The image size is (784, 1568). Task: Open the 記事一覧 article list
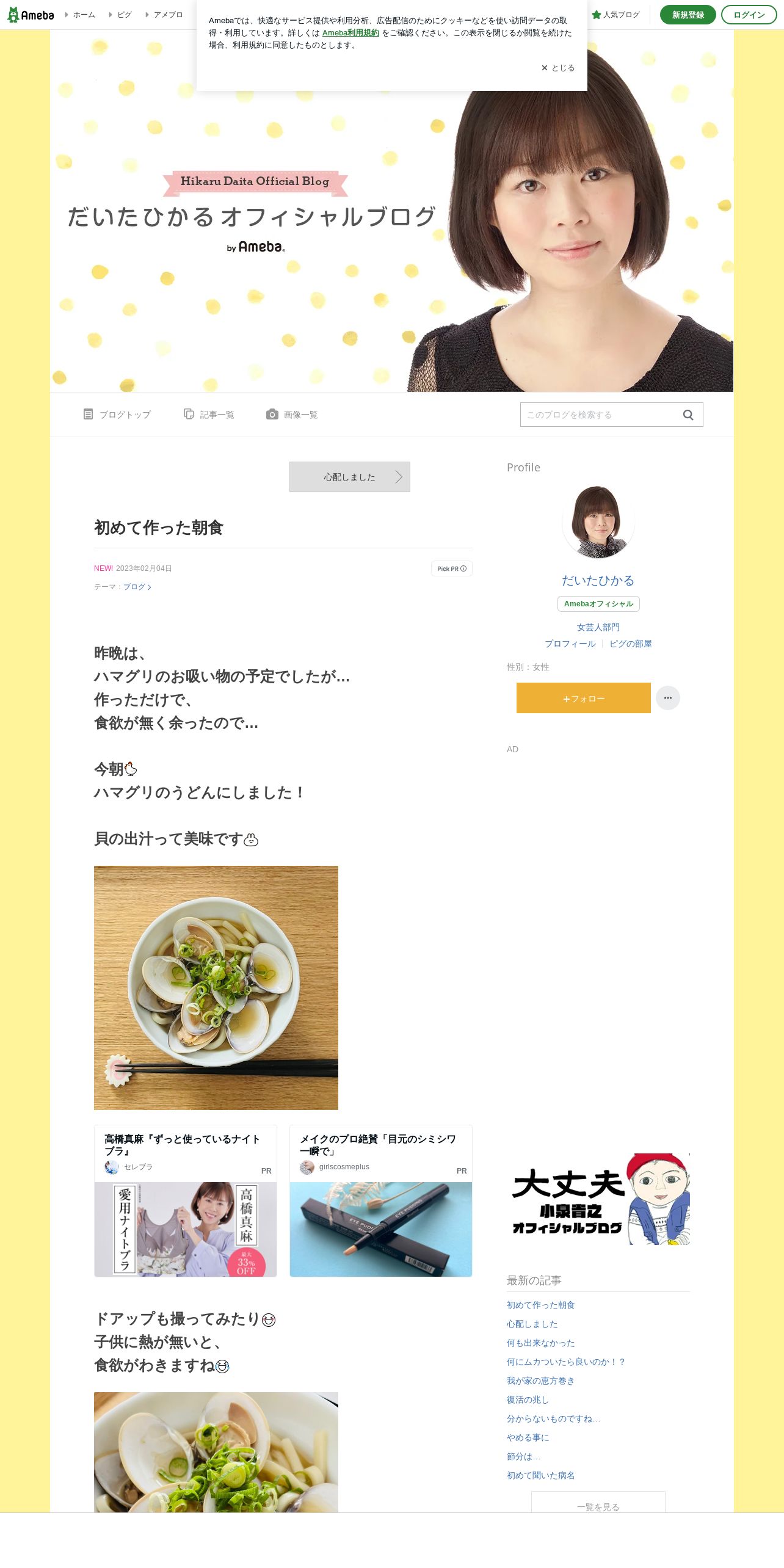209,415
